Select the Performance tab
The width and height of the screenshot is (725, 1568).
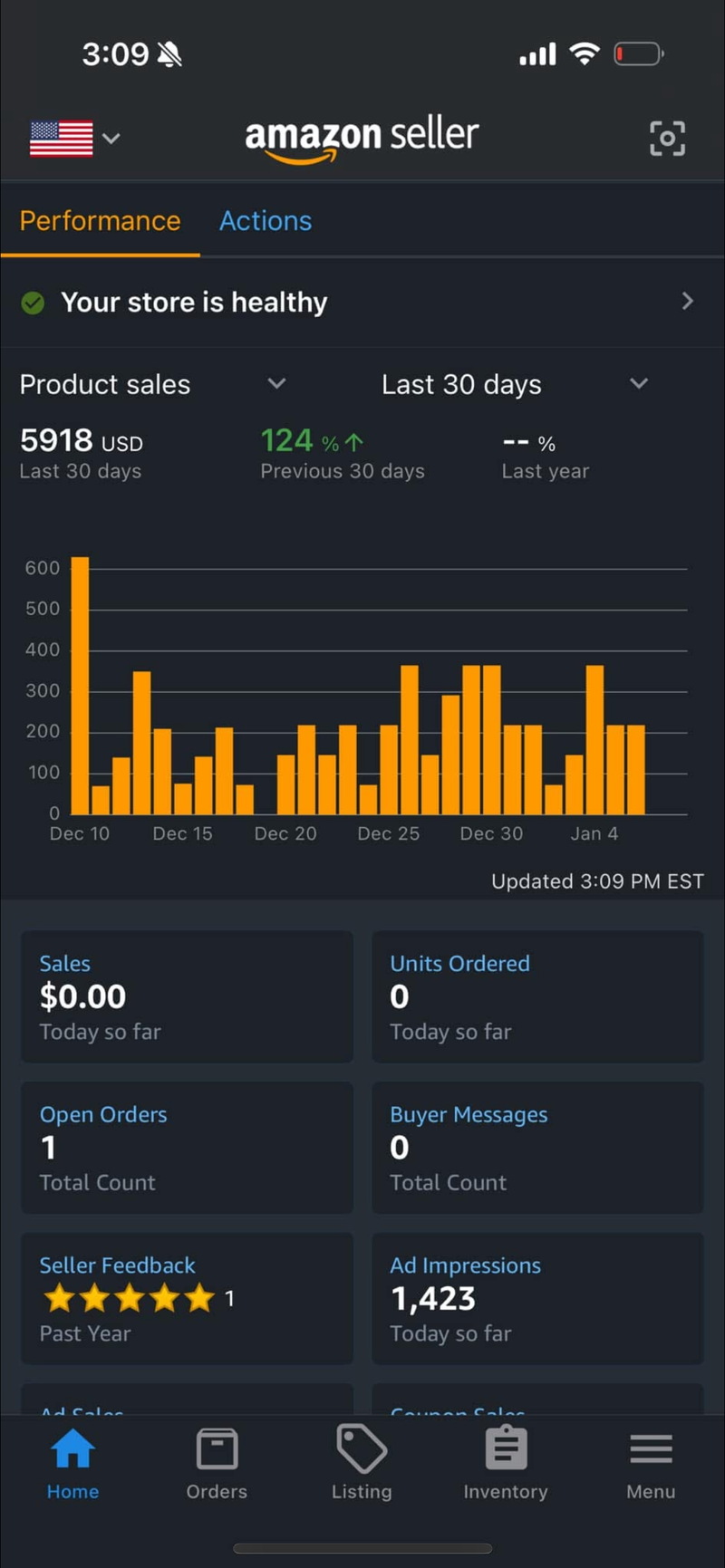click(x=100, y=221)
